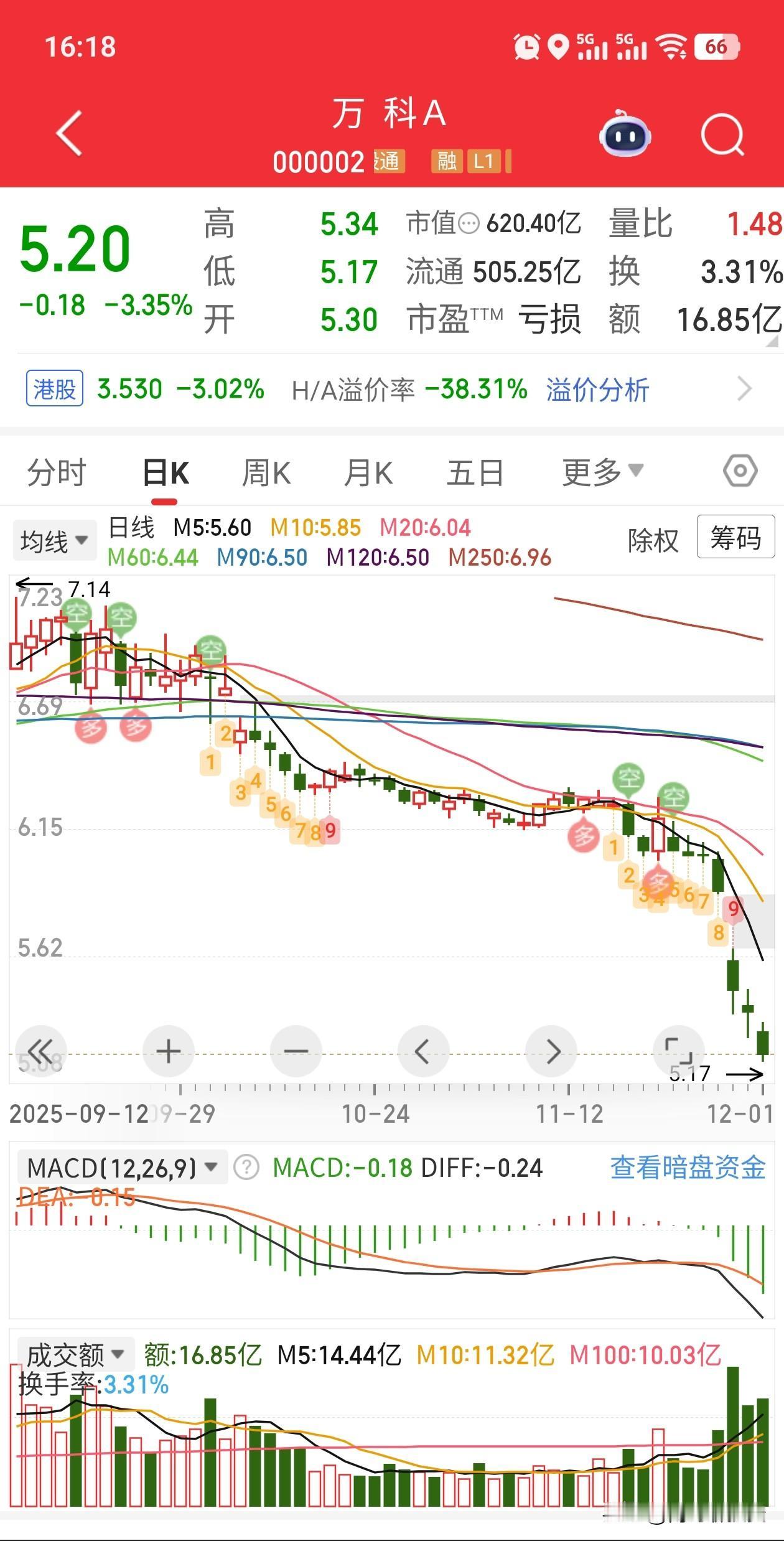
Task: Open the 均线 moving average dropdown
Action: [54, 539]
